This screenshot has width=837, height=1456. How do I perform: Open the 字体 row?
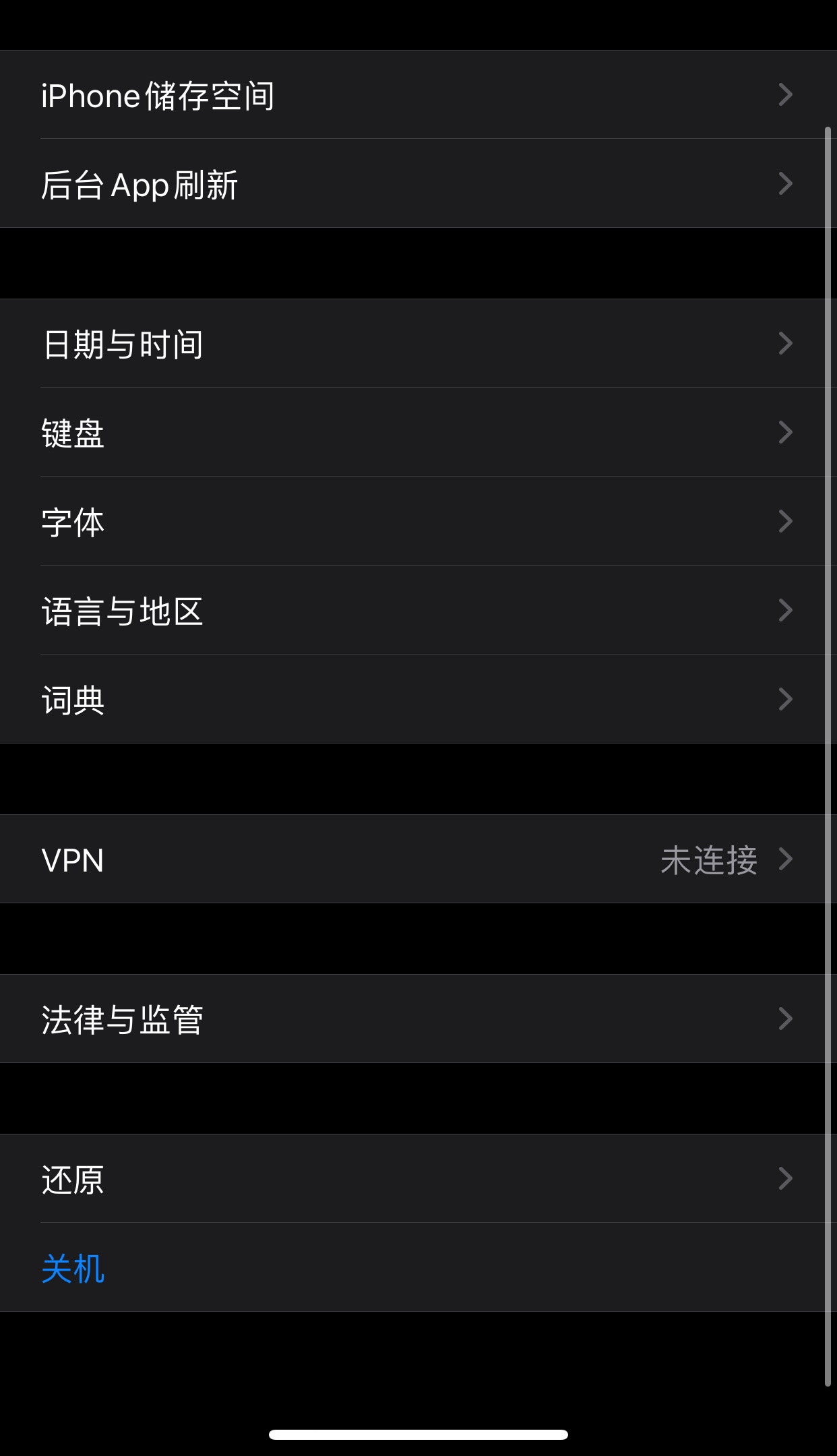418,522
